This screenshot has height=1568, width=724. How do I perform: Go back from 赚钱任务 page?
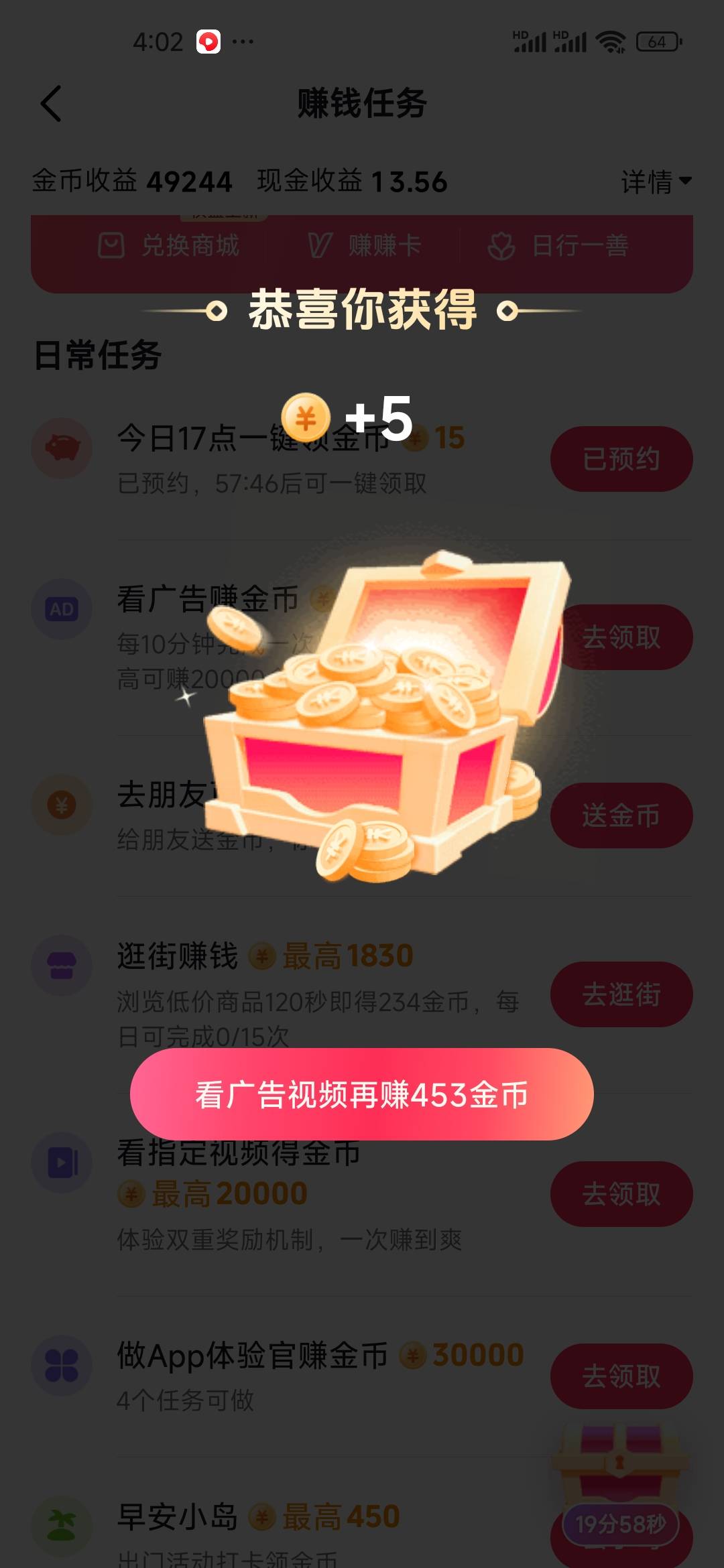(x=51, y=104)
